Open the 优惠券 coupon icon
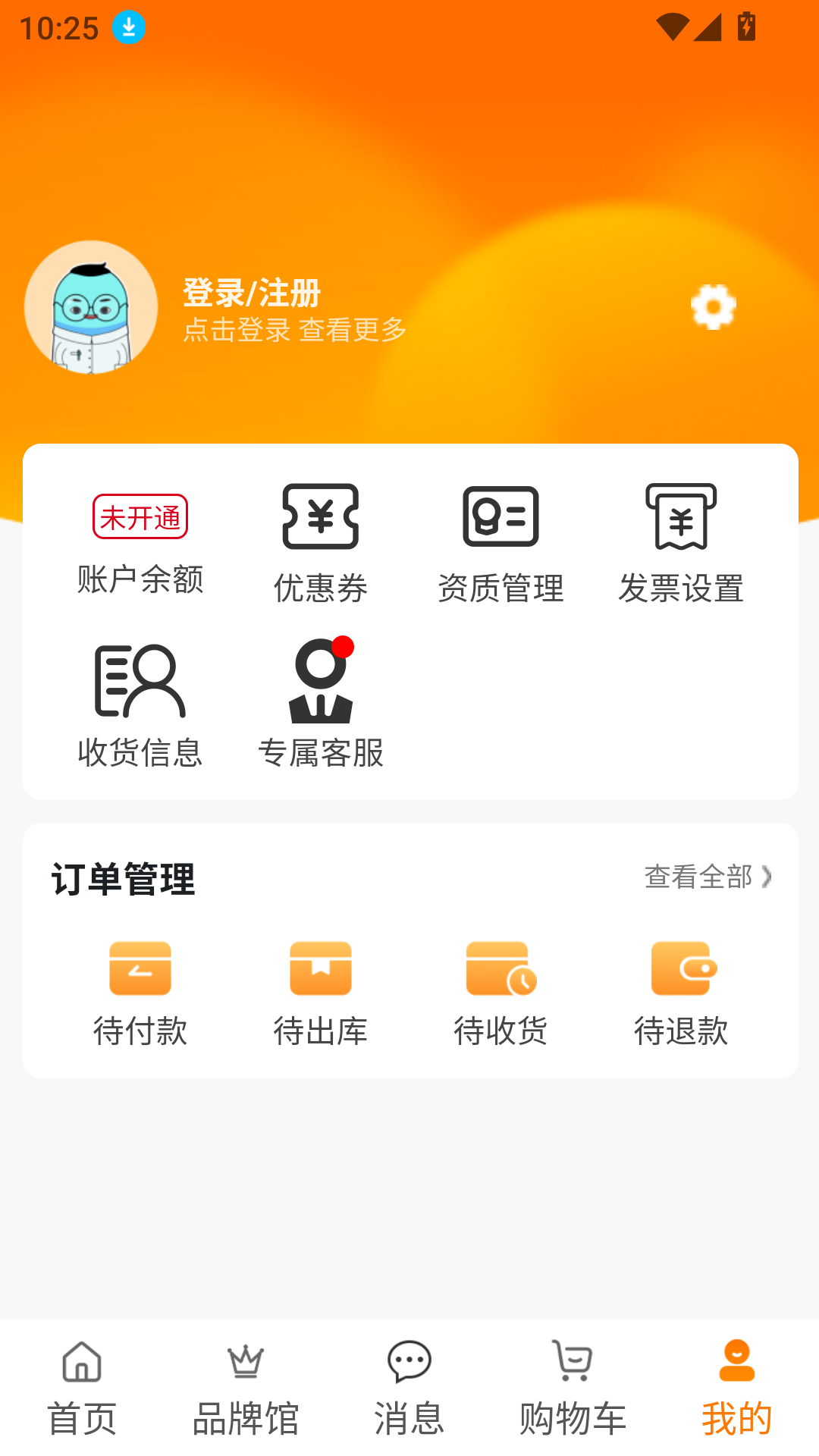The width and height of the screenshot is (819, 1456). 320,538
